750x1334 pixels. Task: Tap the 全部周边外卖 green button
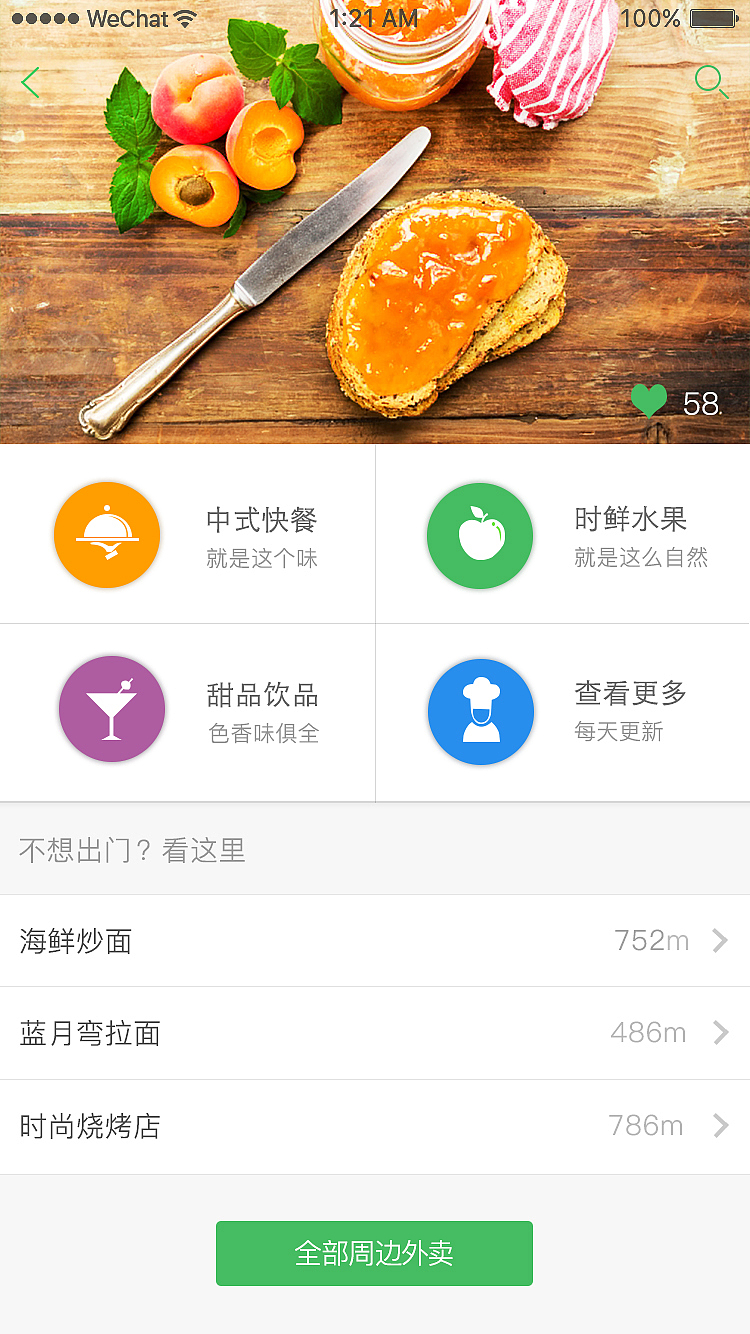374,1253
